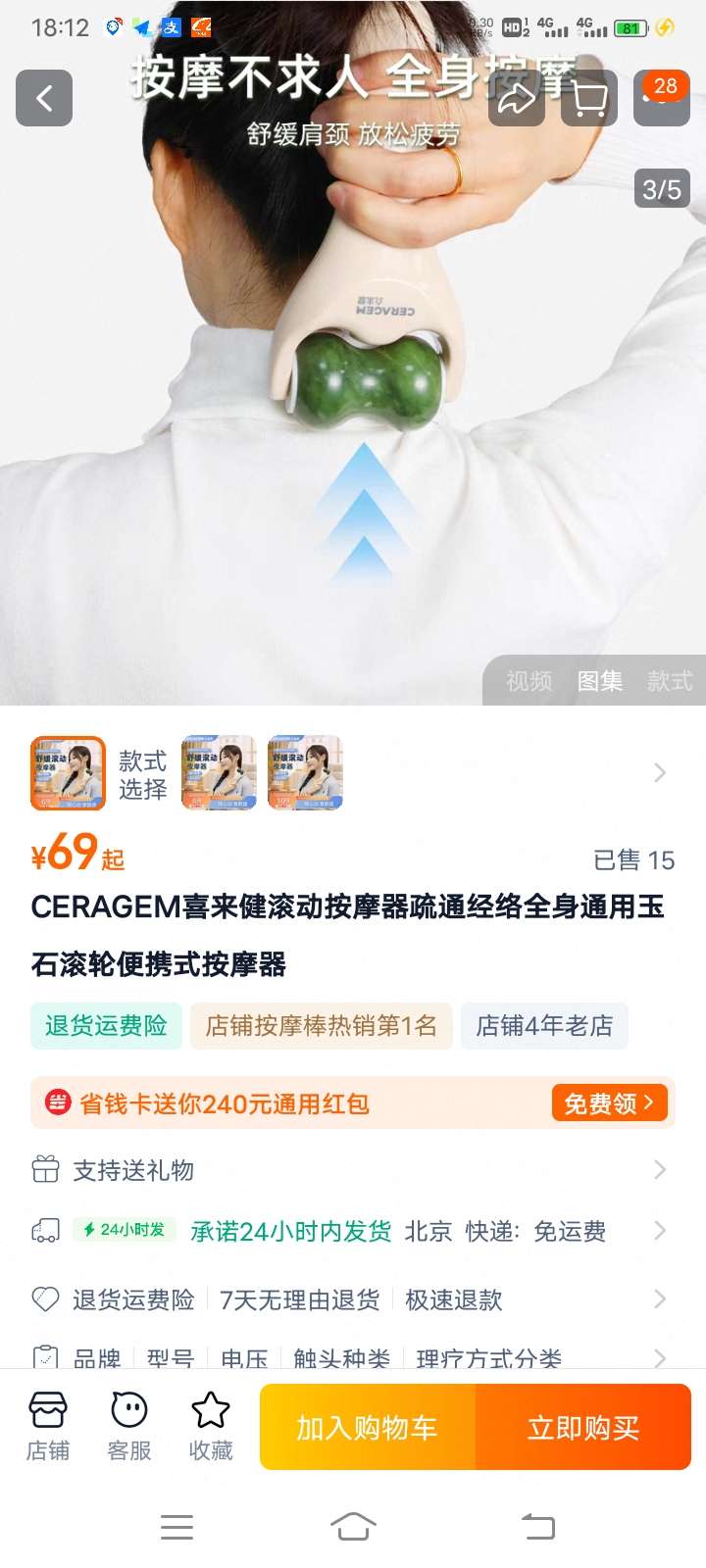
Task: Contact 客服 customer service
Action: point(129,1427)
